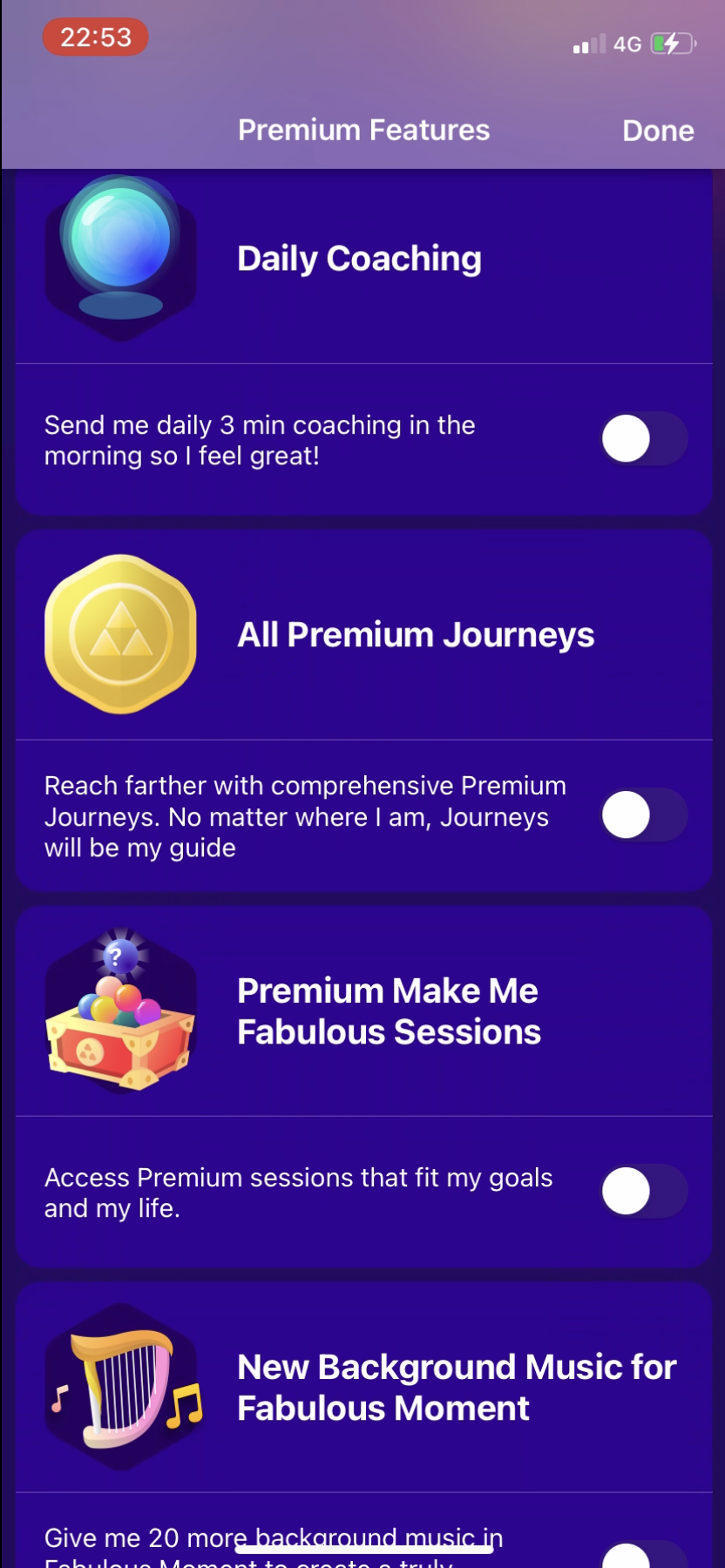Image resolution: width=725 pixels, height=1568 pixels.
Task: Tap the question mark bubble above the chest
Action: click(x=119, y=954)
